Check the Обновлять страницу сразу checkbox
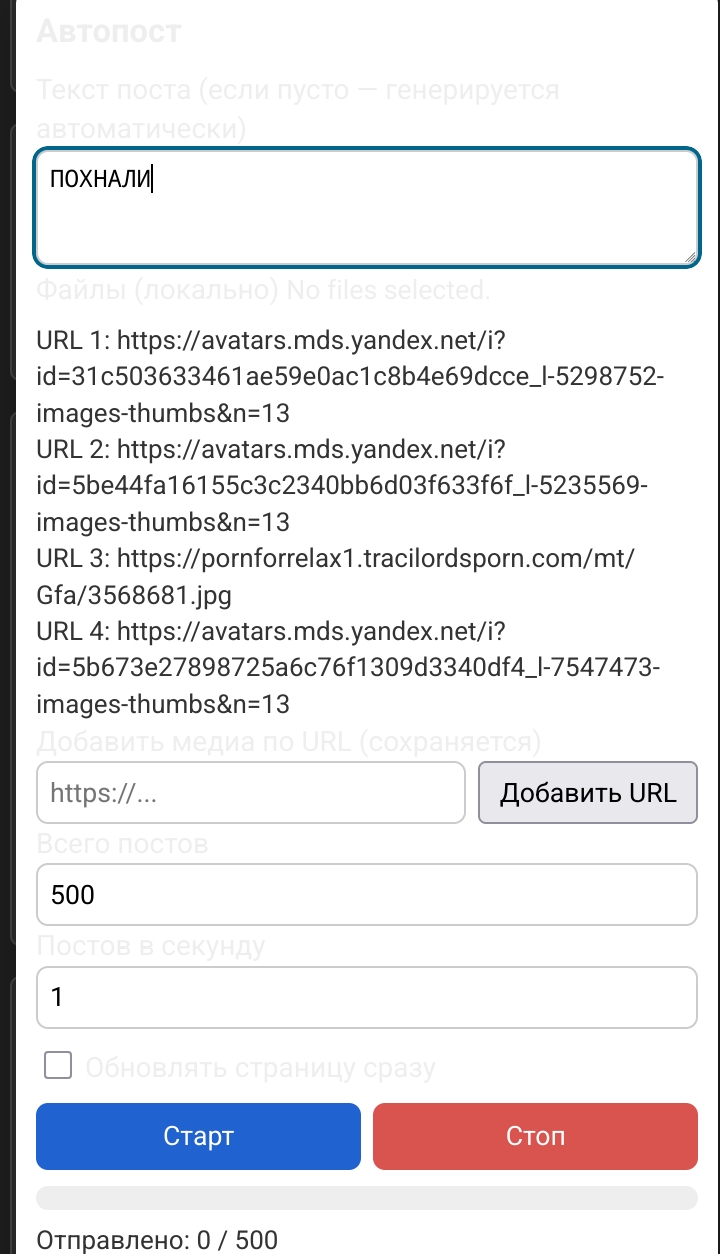Image resolution: width=720 pixels, height=1254 pixels. coord(59,1066)
